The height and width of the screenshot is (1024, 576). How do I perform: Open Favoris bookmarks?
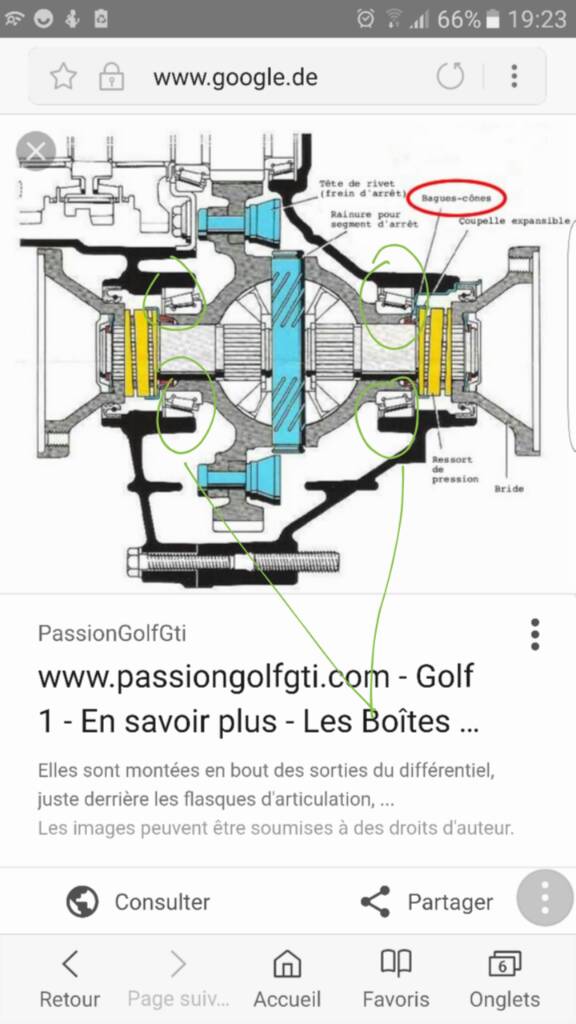pos(396,980)
